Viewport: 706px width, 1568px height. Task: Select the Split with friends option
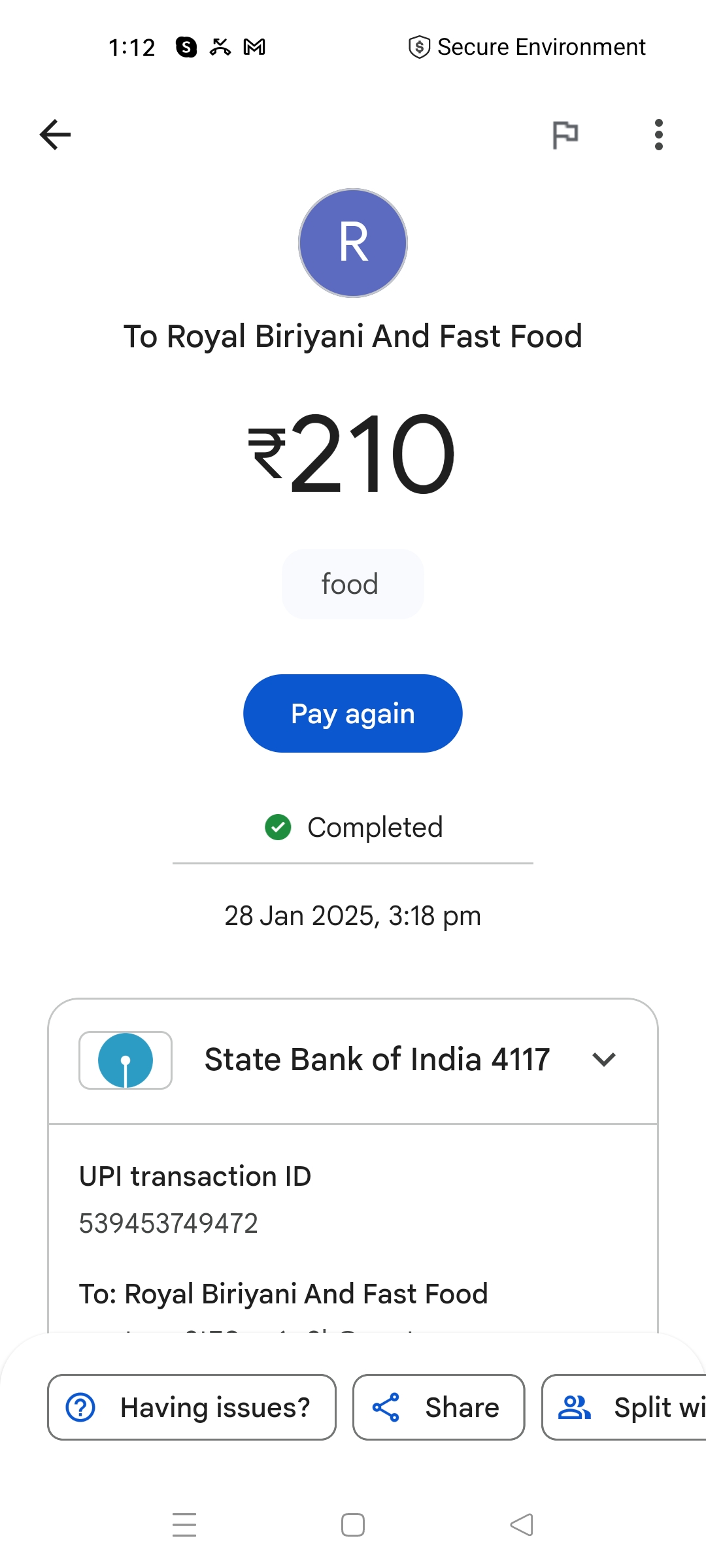[624, 1407]
